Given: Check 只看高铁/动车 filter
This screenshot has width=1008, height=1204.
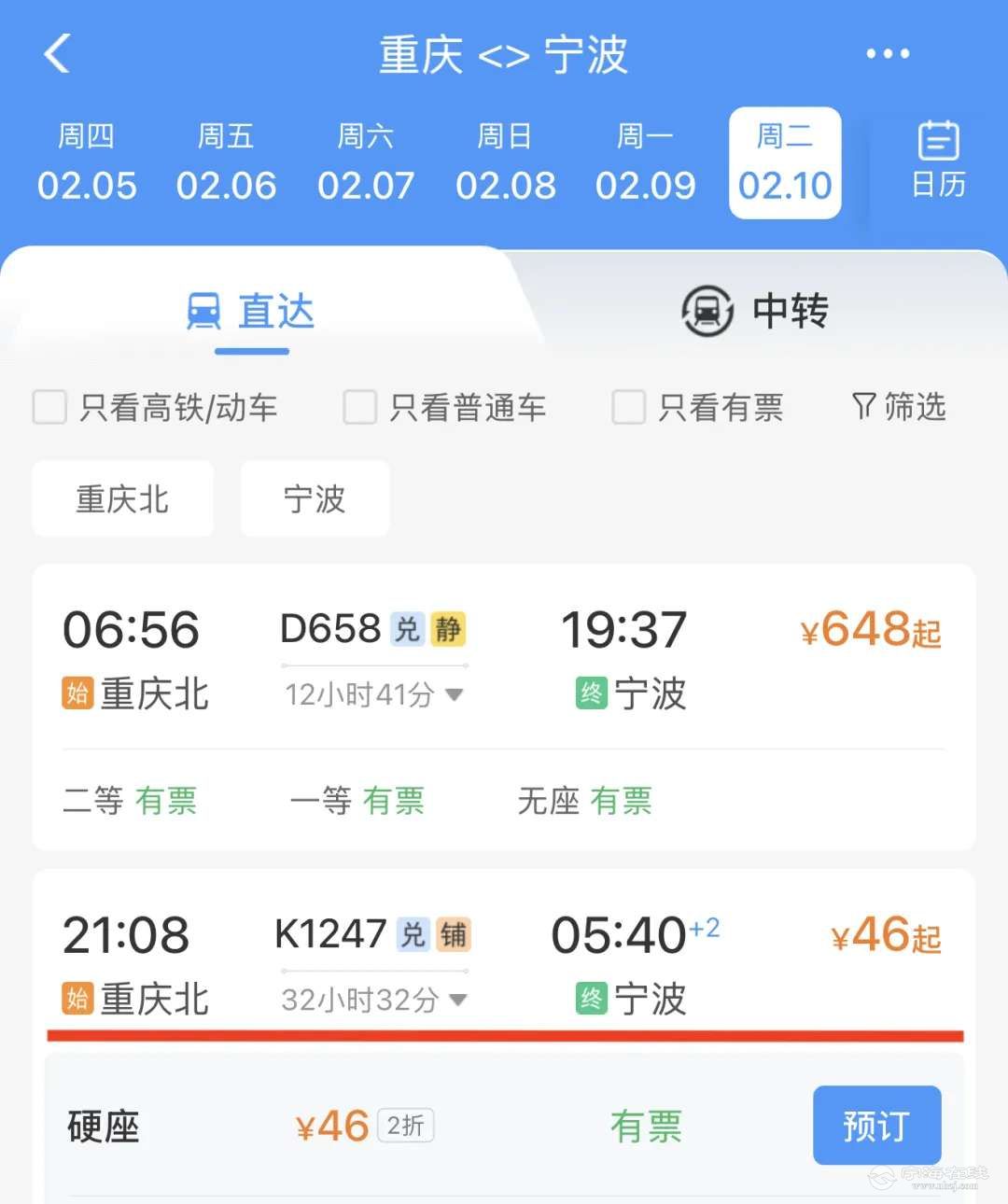Looking at the screenshot, I should 50,408.
